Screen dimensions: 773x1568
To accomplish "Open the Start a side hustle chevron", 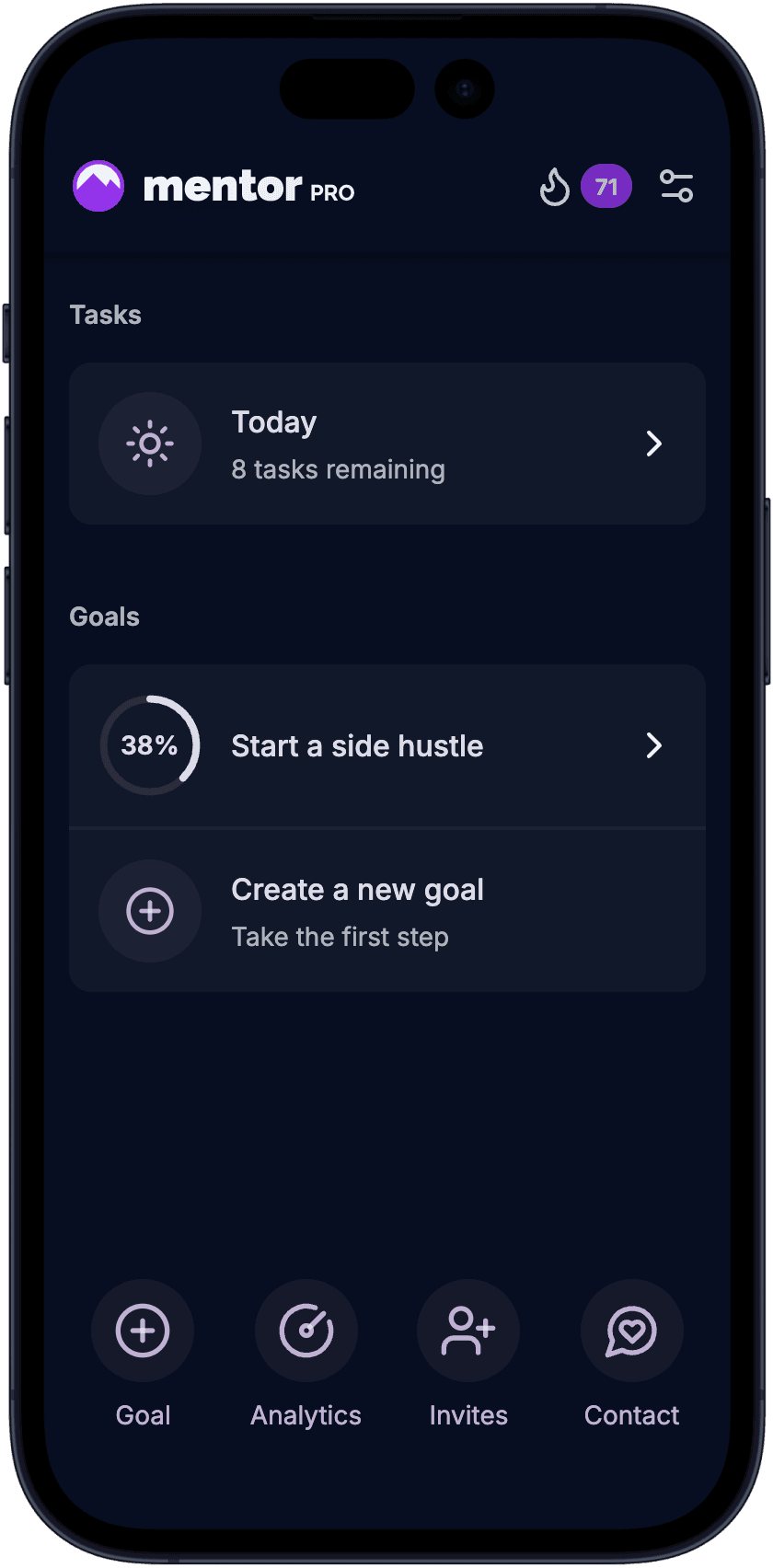I will (x=654, y=745).
